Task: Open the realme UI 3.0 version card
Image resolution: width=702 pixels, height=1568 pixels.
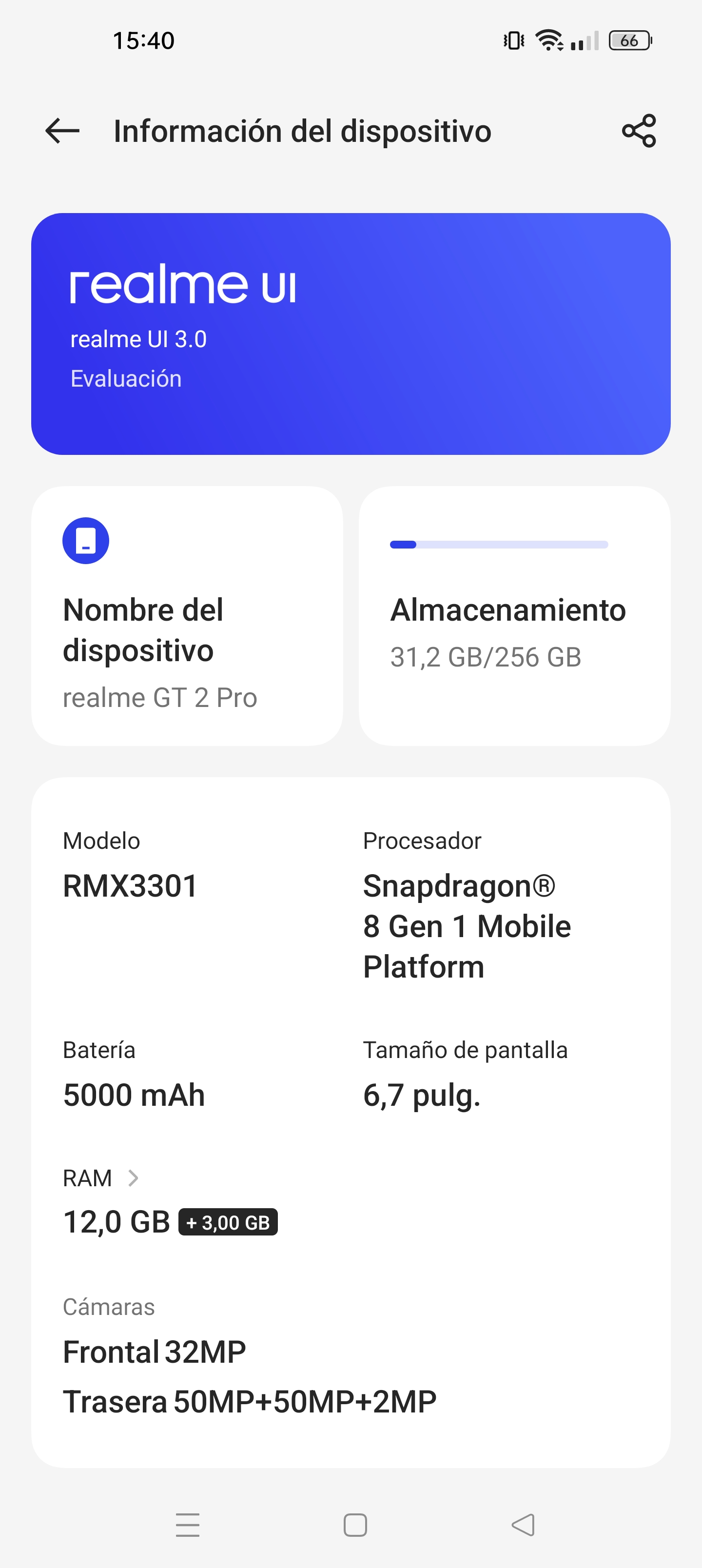Action: pyautogui.click(x=351, y=333)
